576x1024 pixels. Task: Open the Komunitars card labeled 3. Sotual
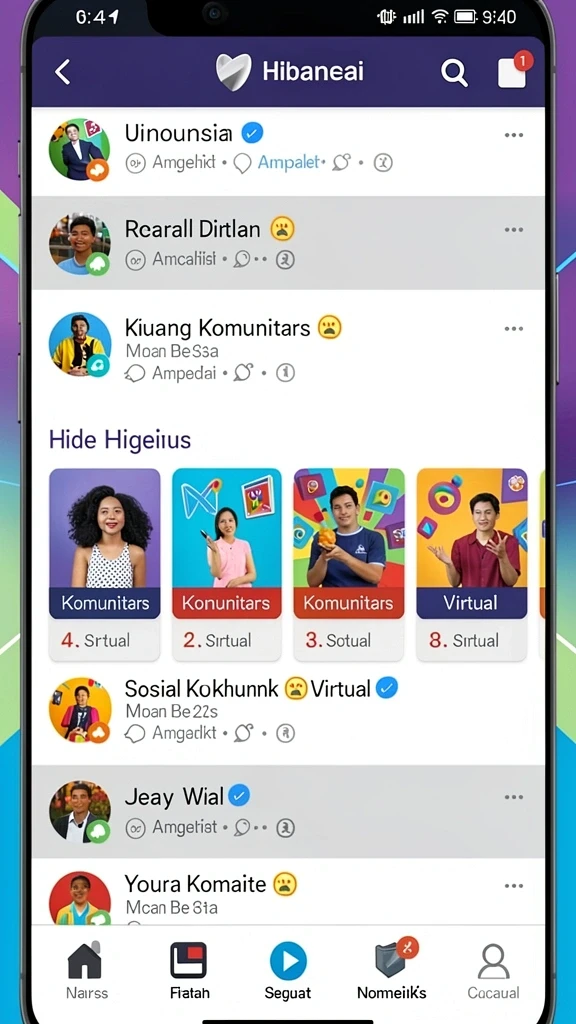[349, 564]
